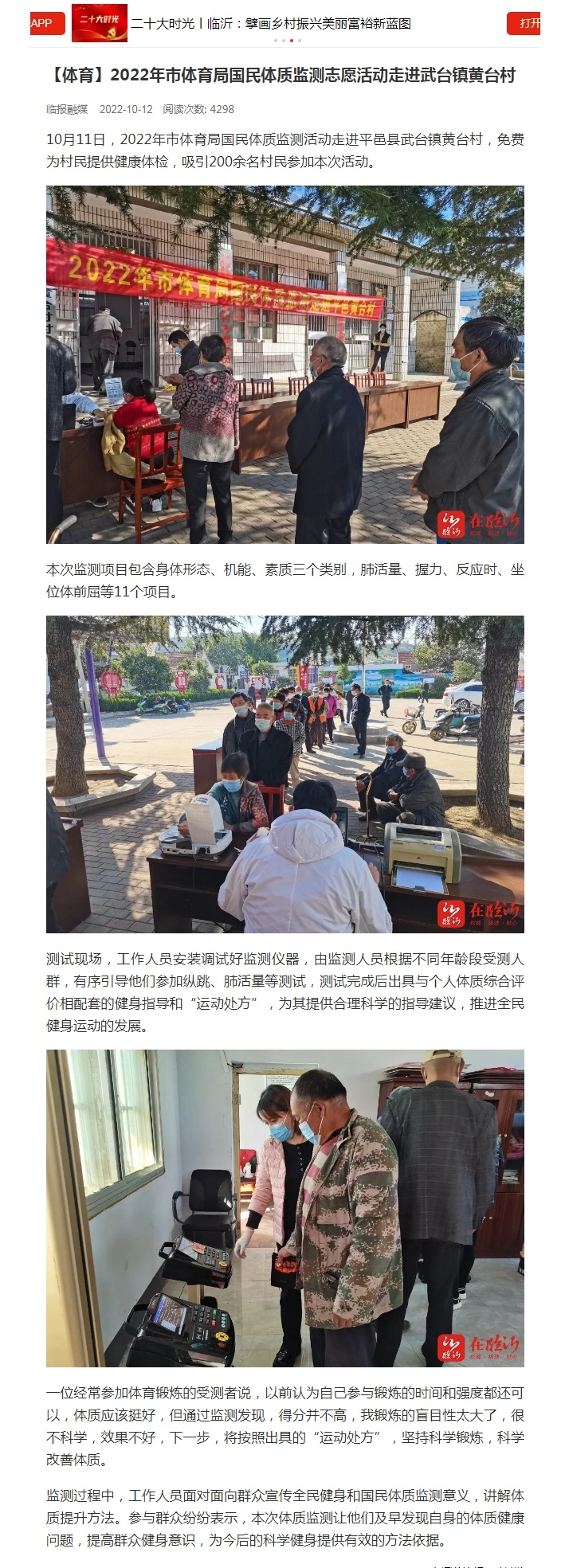Open the indoor grip test photo
The width and height of the screenshot is (565, 1568).
(x=284, y=1208)
